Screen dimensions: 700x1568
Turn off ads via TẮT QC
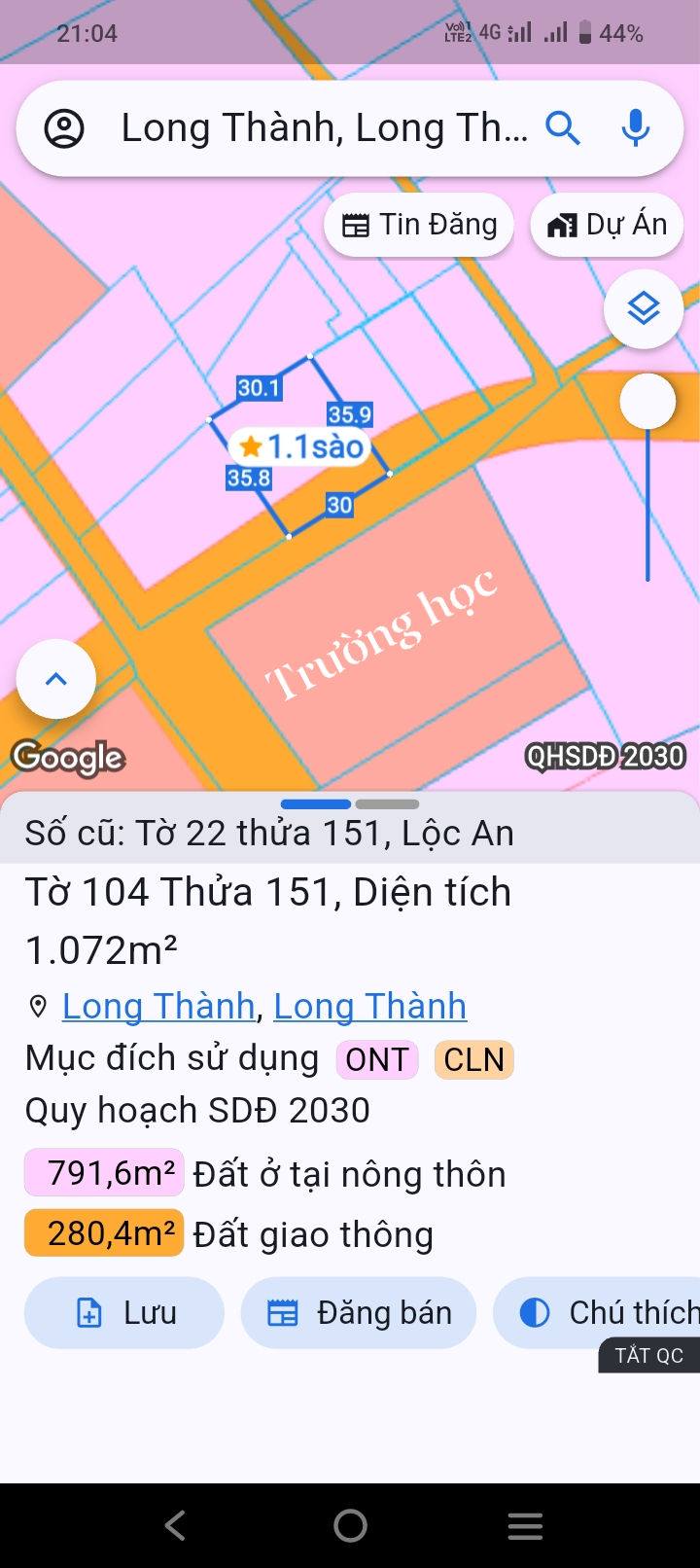click(648, 1355)
